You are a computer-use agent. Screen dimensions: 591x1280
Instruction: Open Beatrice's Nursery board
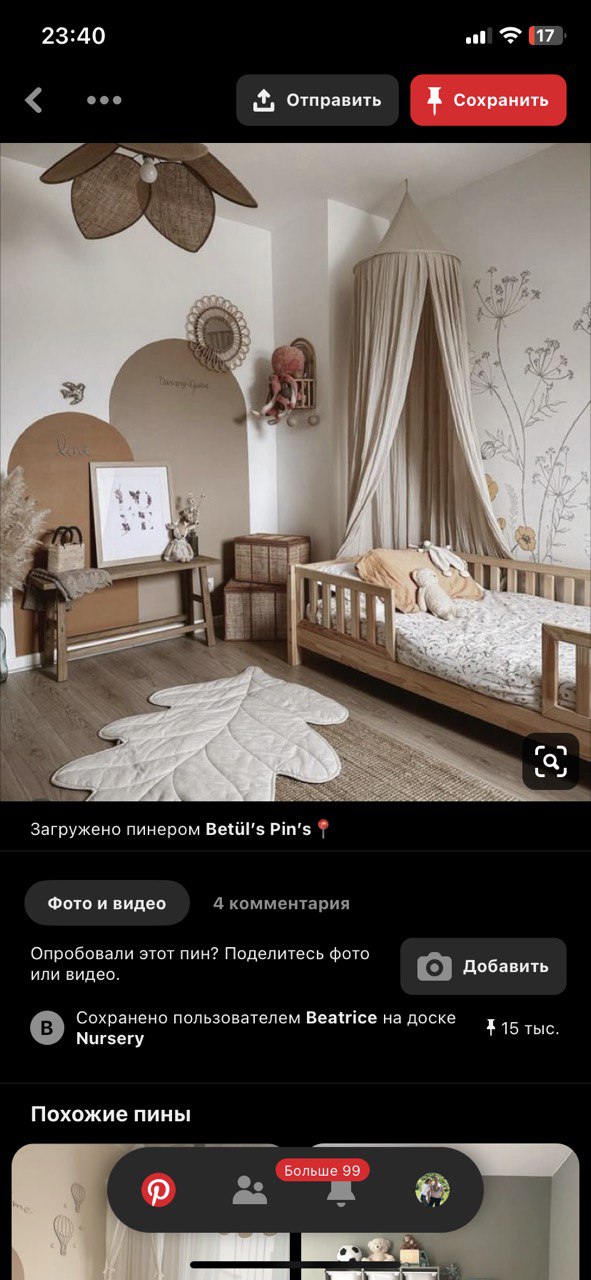pyautogui.click(x=110, y=1039)
